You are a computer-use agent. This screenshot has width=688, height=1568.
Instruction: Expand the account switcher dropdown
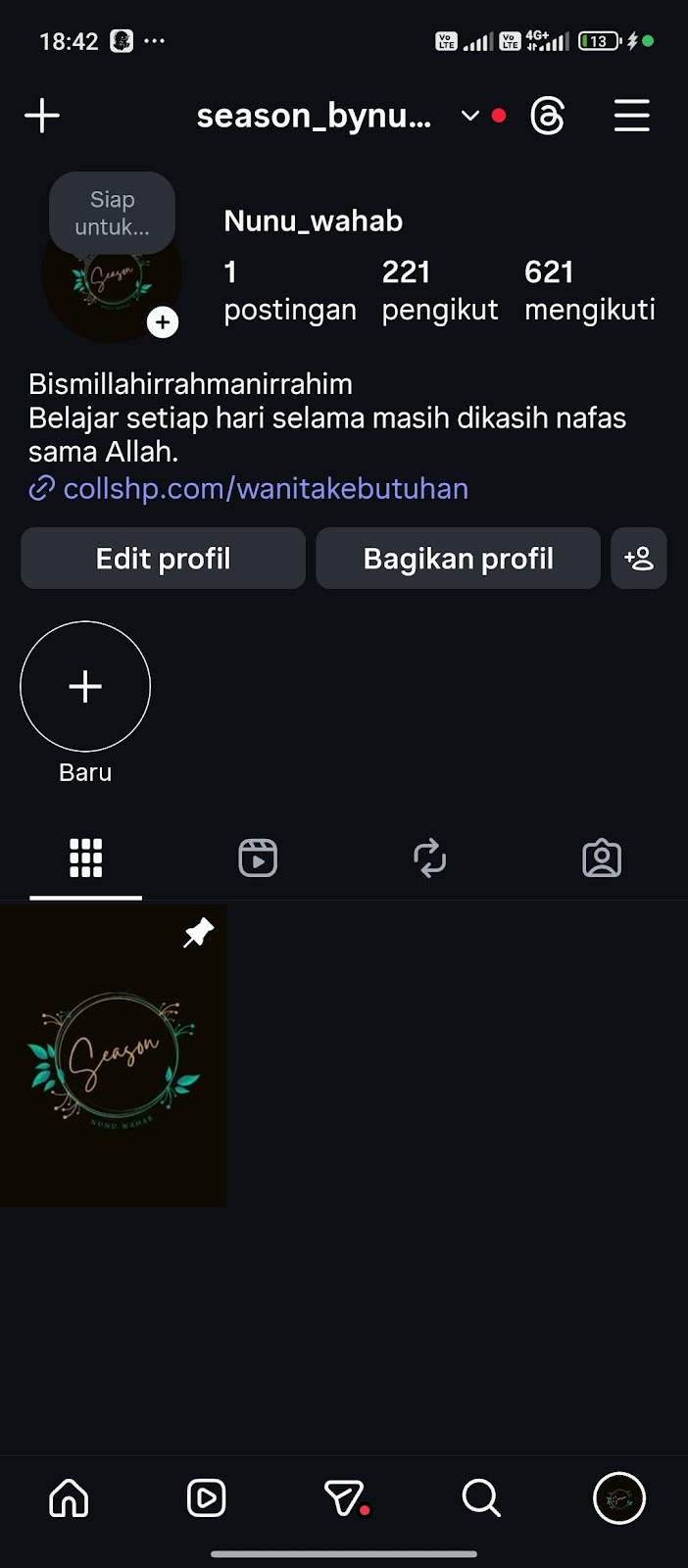(470, 116)
